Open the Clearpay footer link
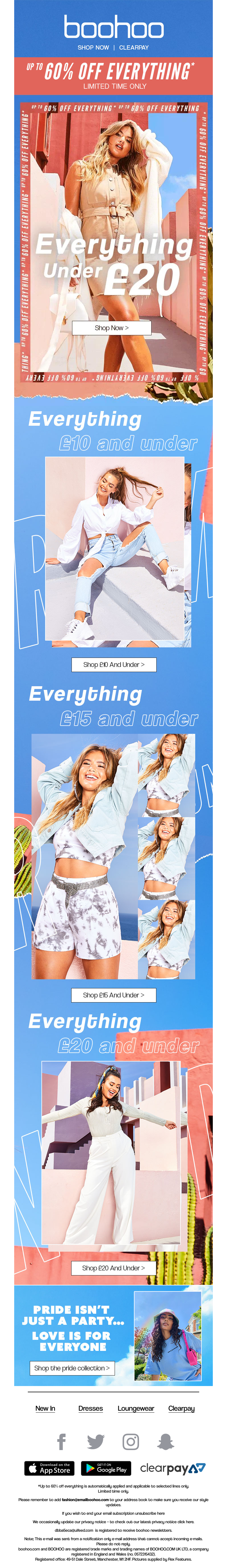 (x=181, y=1408)
